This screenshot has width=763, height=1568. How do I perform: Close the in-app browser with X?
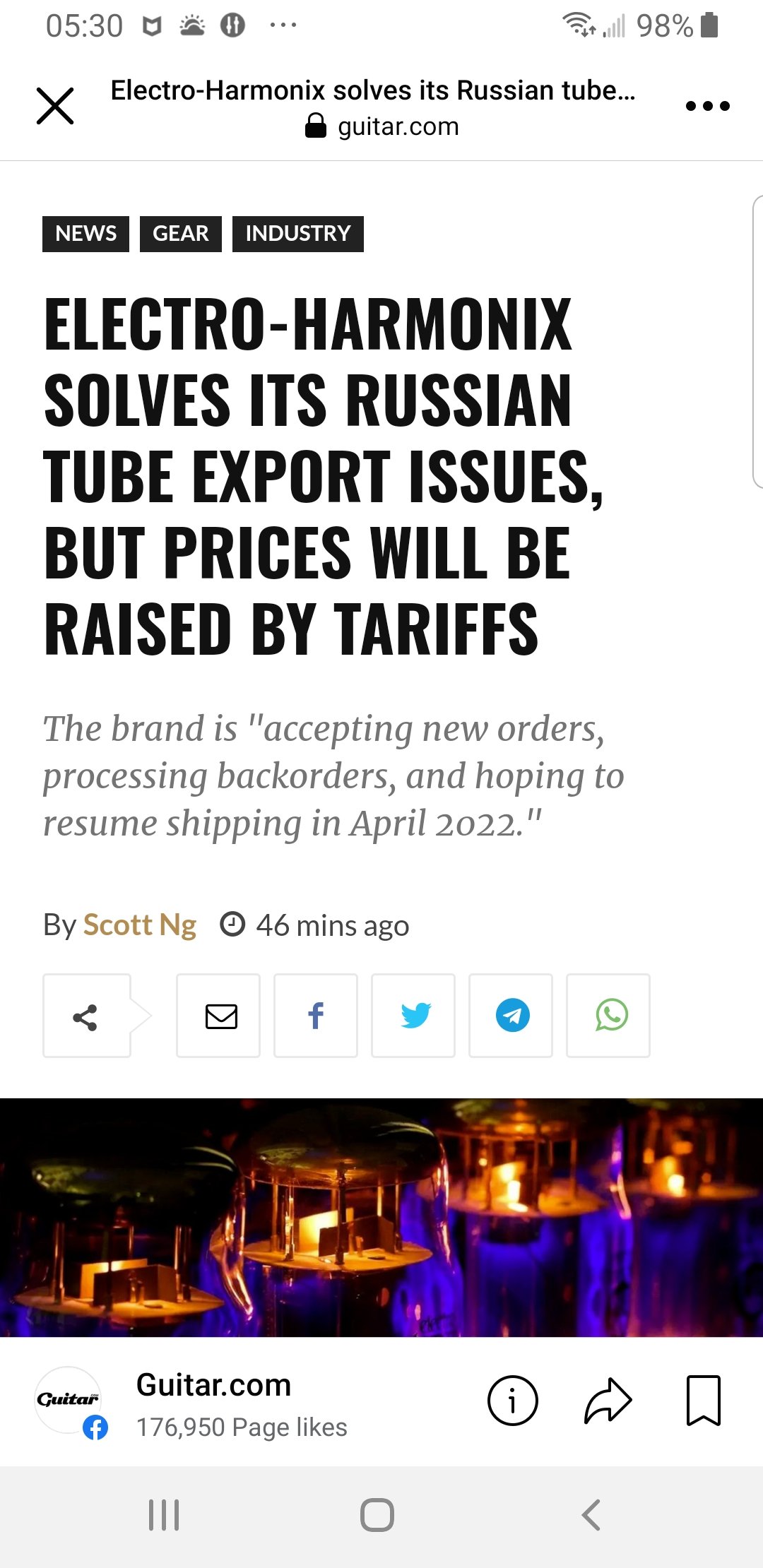pos(55,106)
